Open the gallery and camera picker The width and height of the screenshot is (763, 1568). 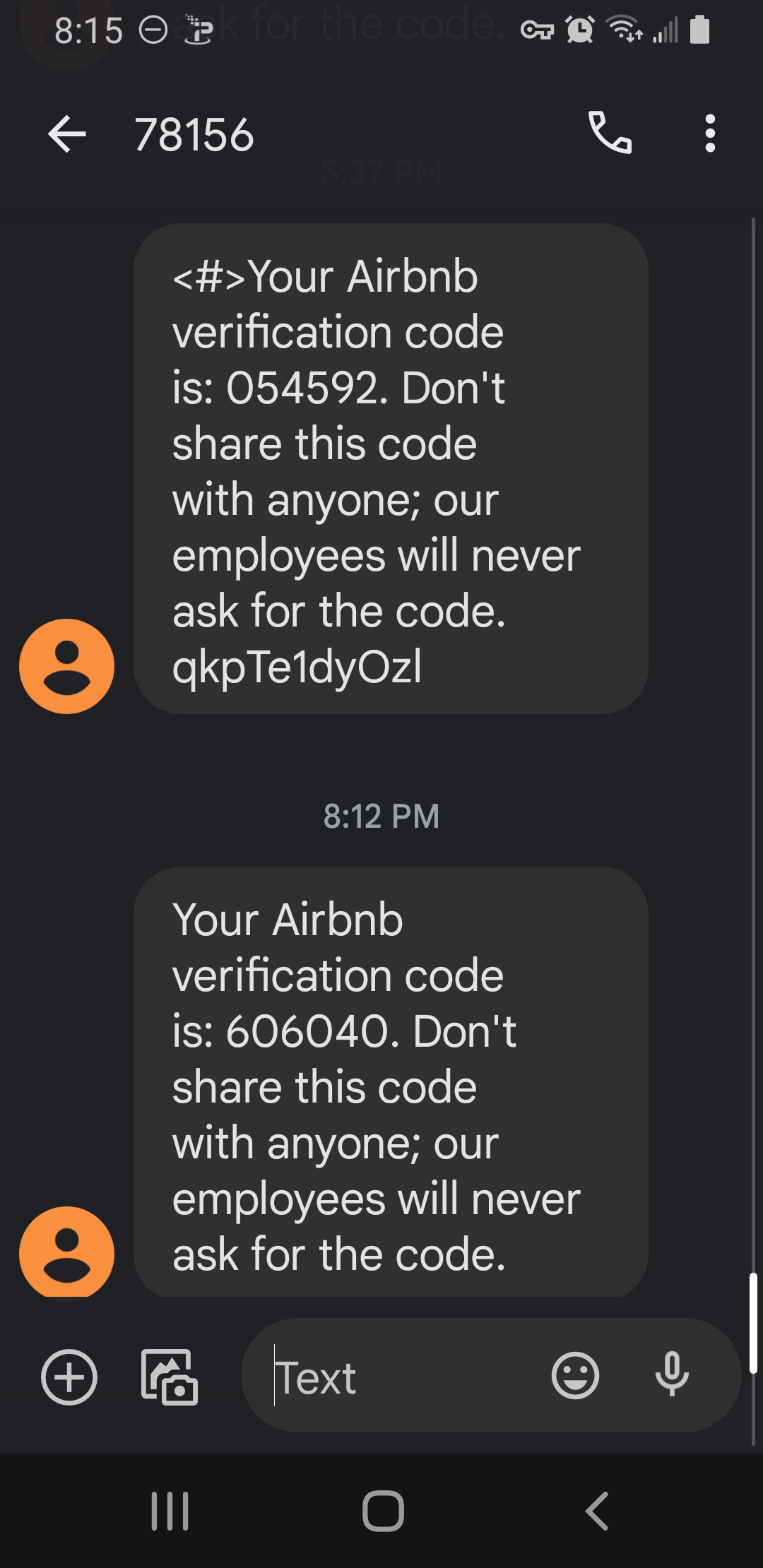coord(170,1377)
